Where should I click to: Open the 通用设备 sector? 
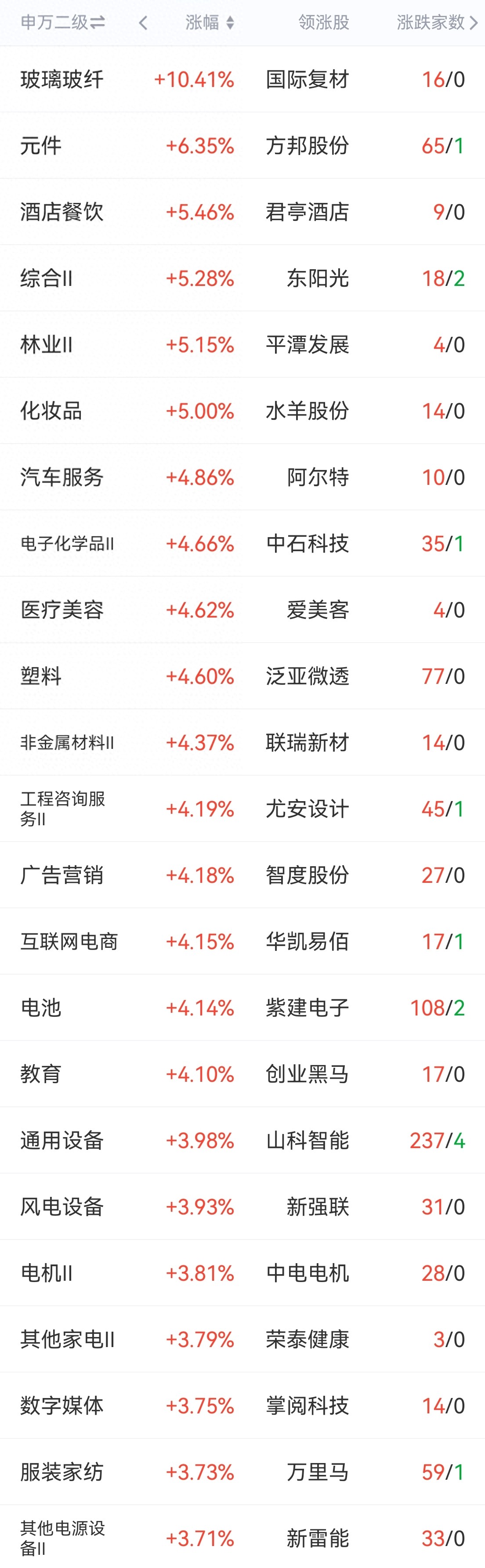coord(242,1141)
